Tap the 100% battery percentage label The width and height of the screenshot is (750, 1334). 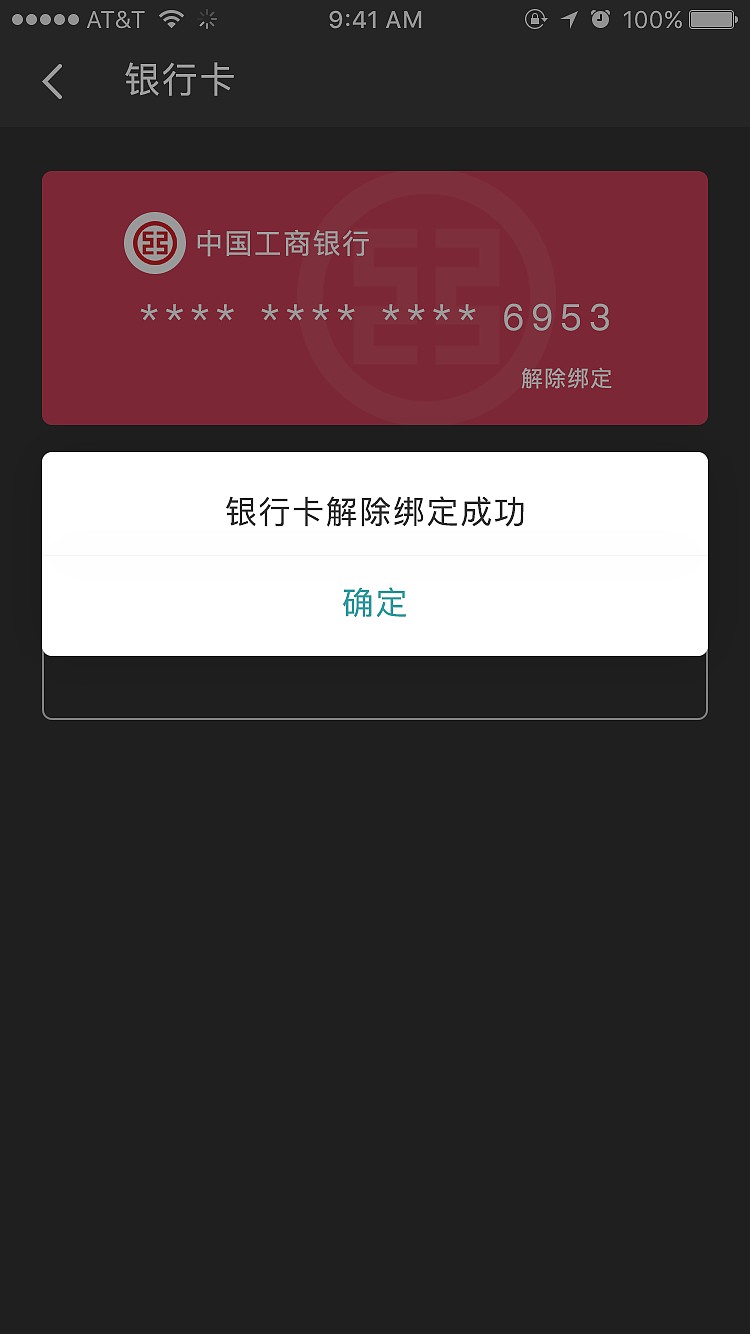pos(652,18)
